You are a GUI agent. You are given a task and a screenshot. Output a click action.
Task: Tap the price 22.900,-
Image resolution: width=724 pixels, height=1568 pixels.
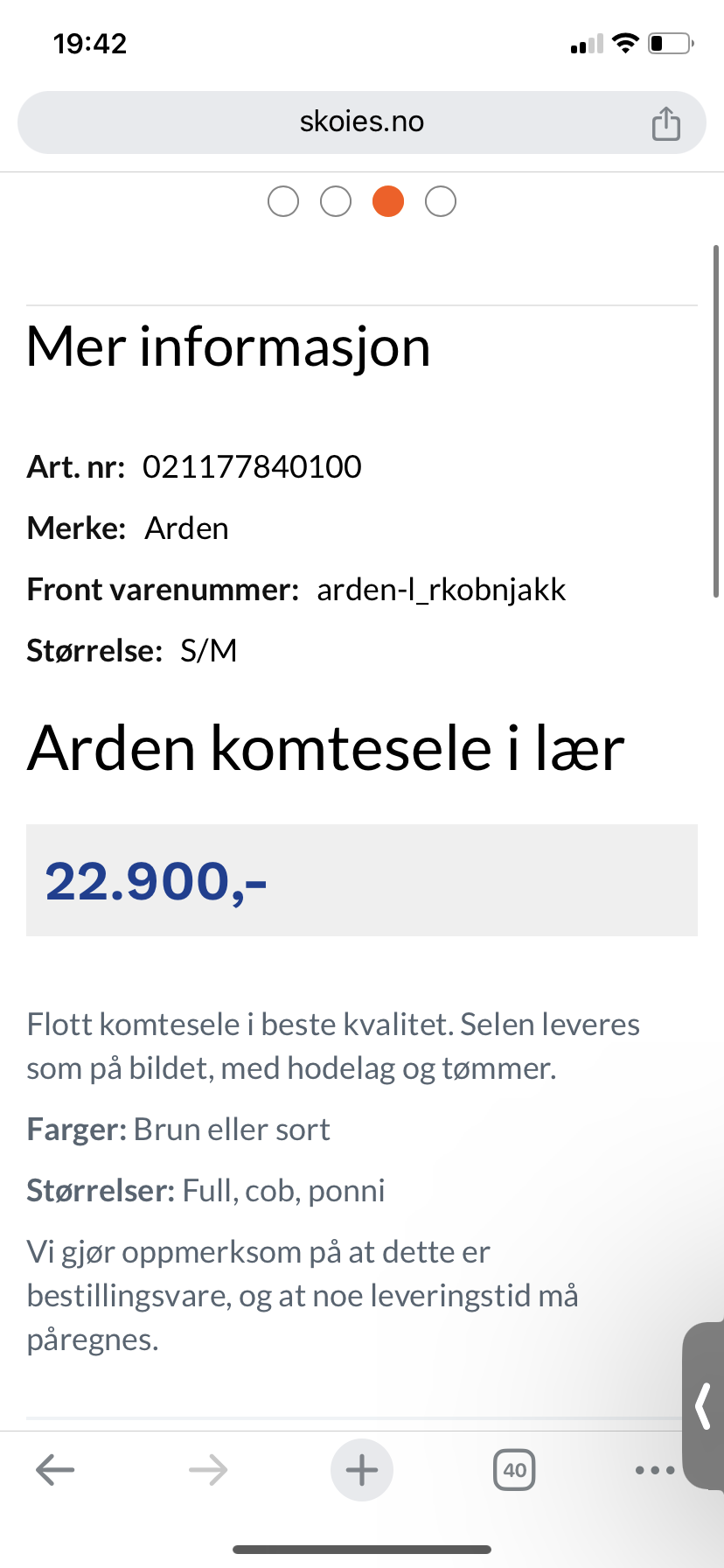coord(157,881)
